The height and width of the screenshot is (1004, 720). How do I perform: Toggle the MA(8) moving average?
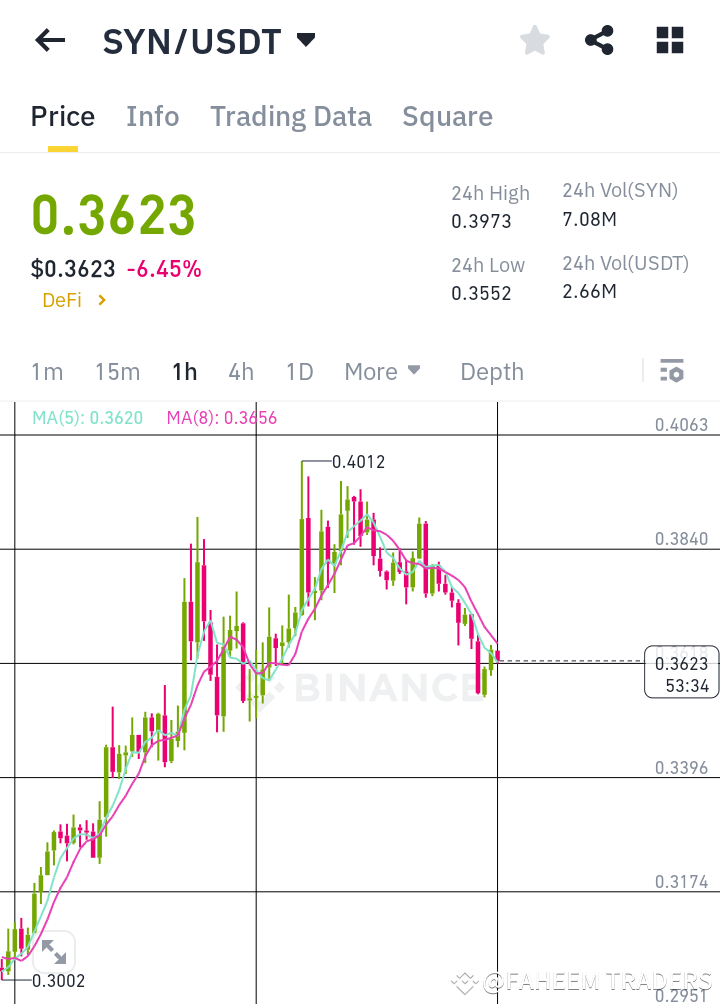[221, 418]
